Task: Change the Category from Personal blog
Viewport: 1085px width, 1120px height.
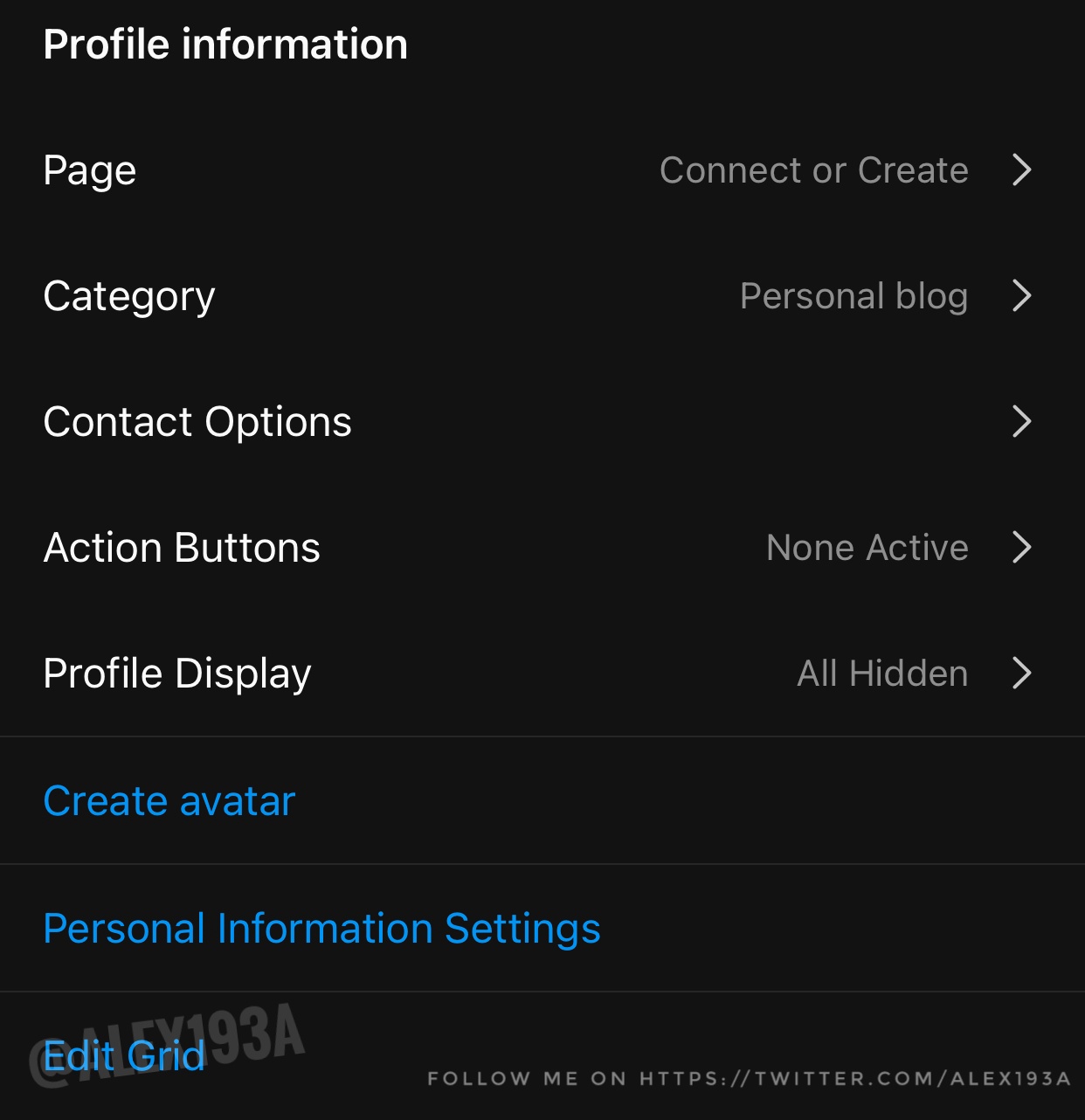Action: point(542,296)
